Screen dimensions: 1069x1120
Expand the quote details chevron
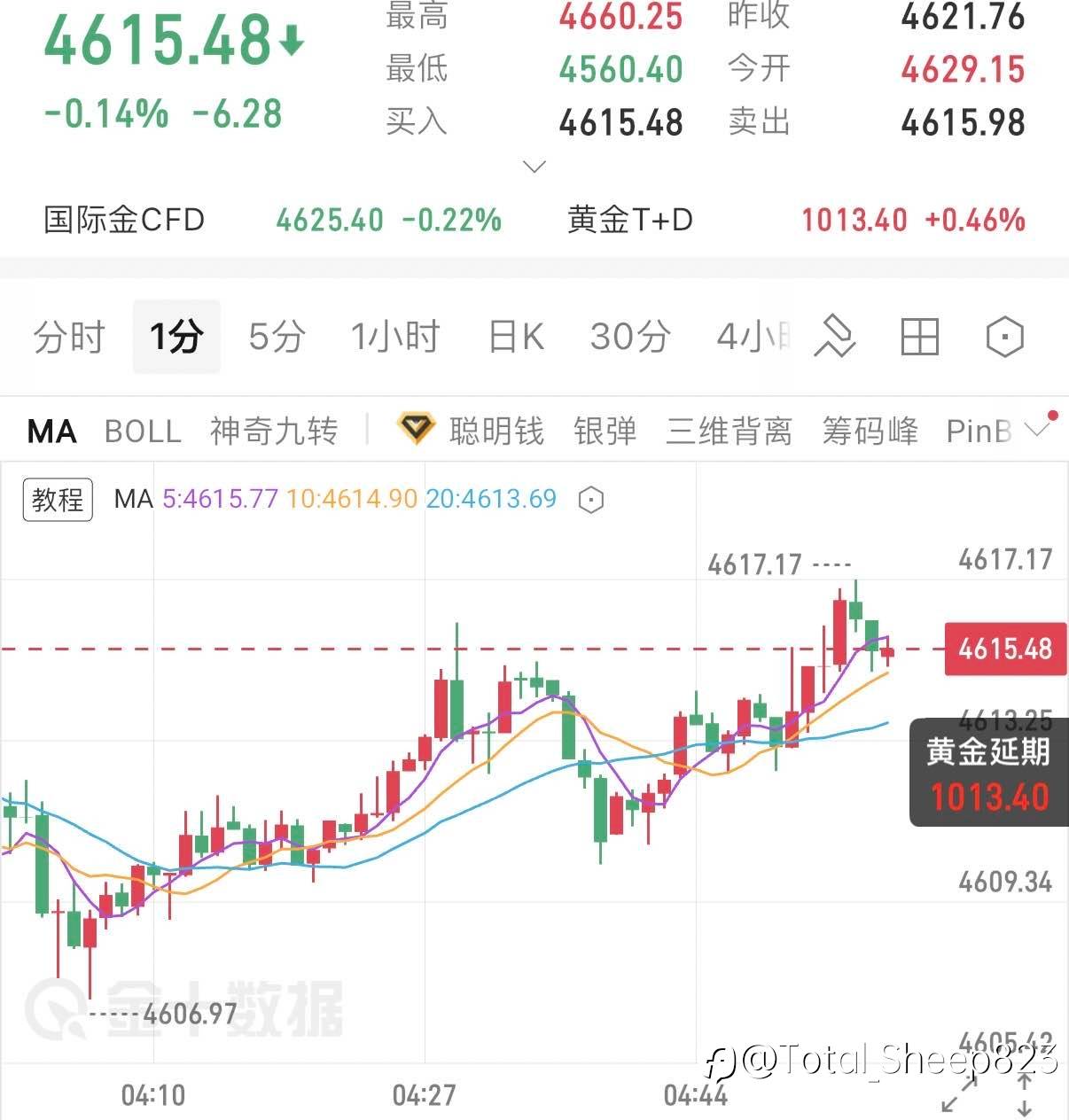(534, 166)
